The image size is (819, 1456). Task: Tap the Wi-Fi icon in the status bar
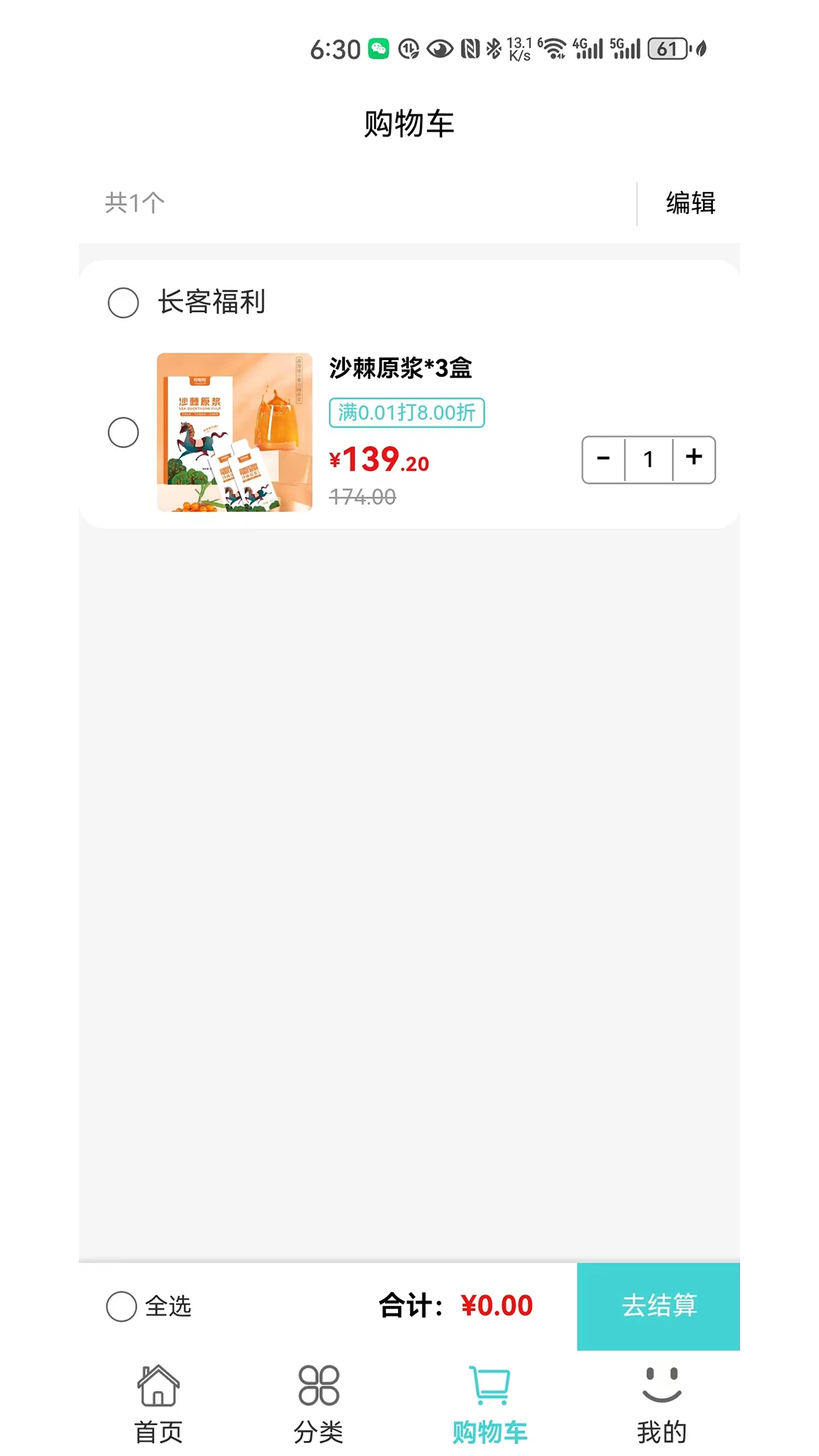[553, 48]
